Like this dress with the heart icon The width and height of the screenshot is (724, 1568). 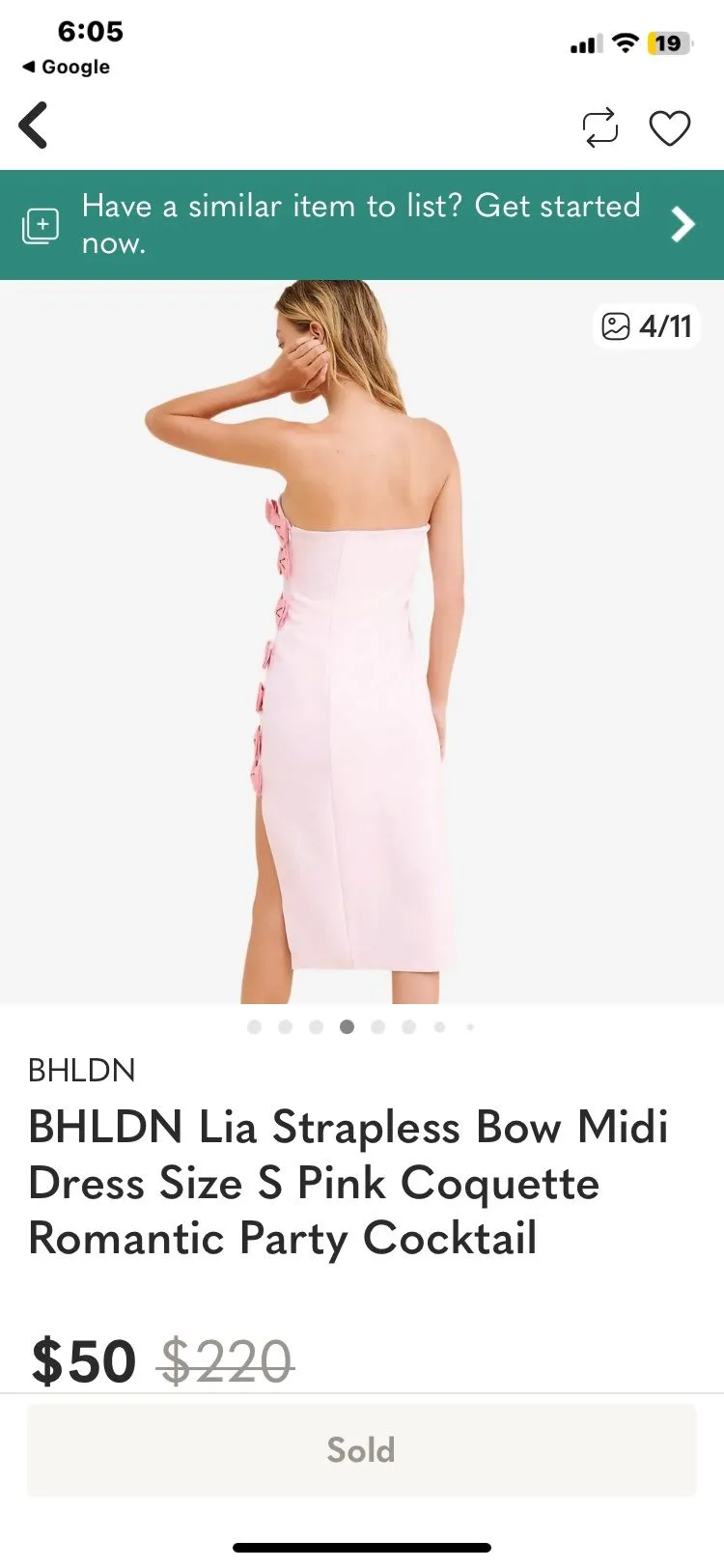point(669,128)
